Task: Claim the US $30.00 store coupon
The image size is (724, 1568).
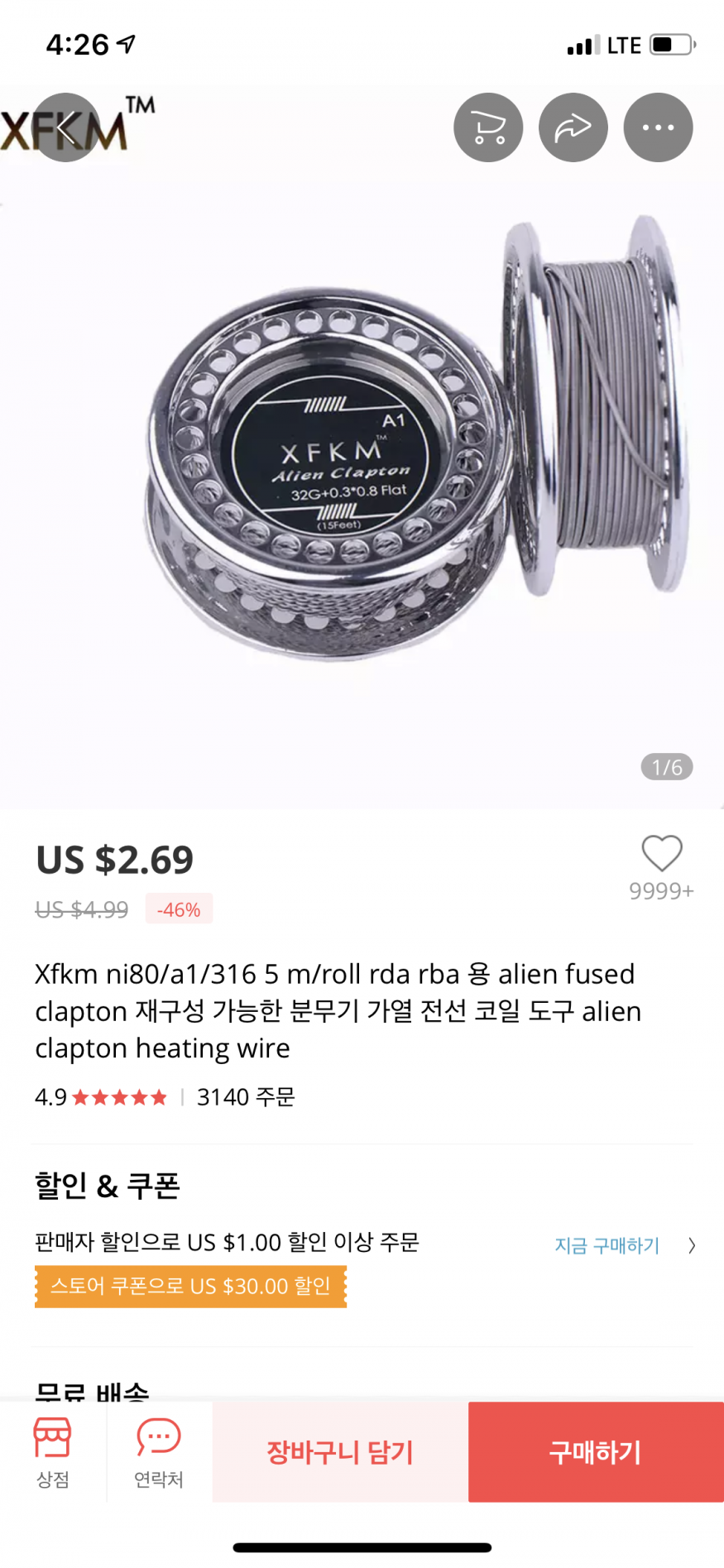Action: [190, 1287]
